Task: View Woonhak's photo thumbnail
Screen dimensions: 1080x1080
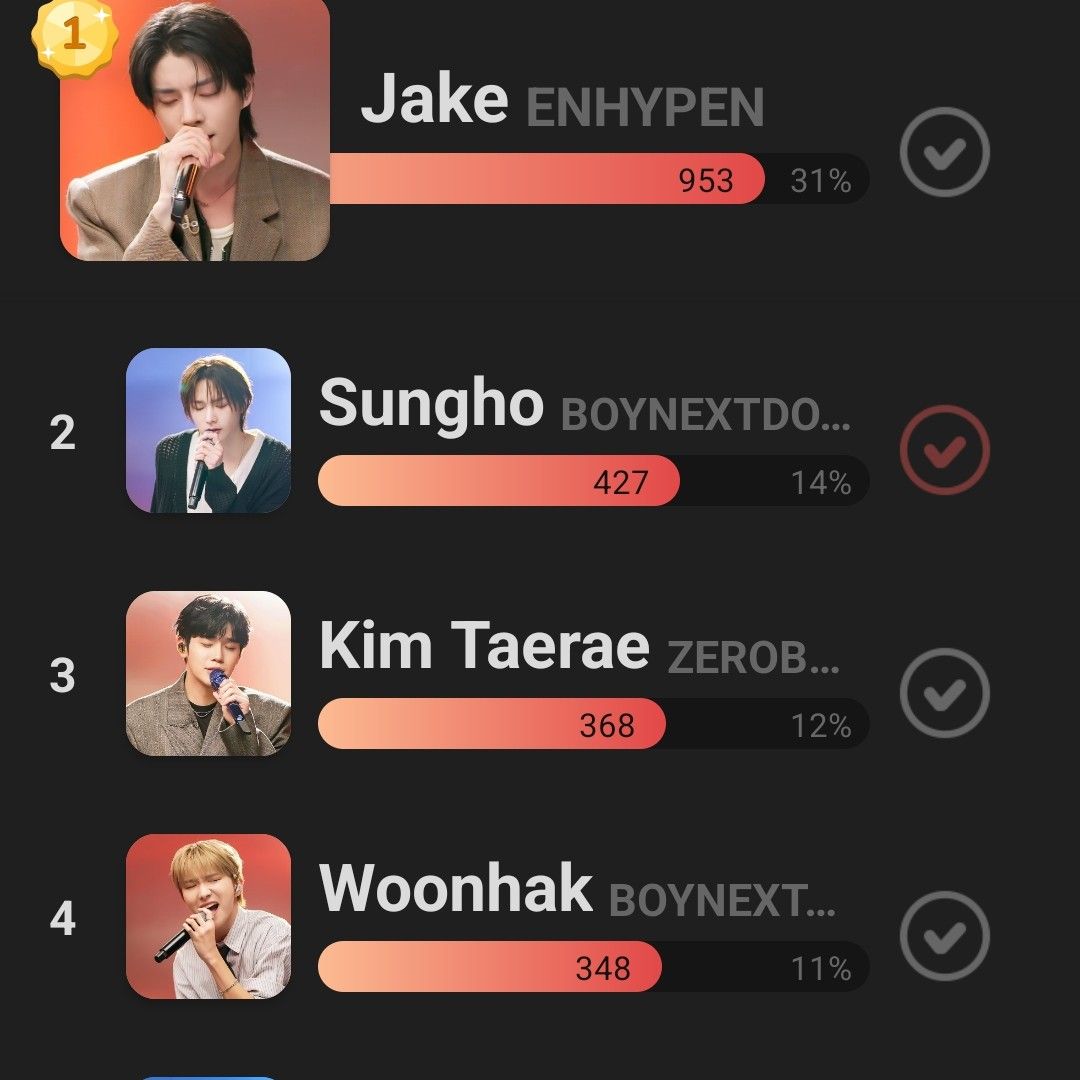Action: coord(208,916)
